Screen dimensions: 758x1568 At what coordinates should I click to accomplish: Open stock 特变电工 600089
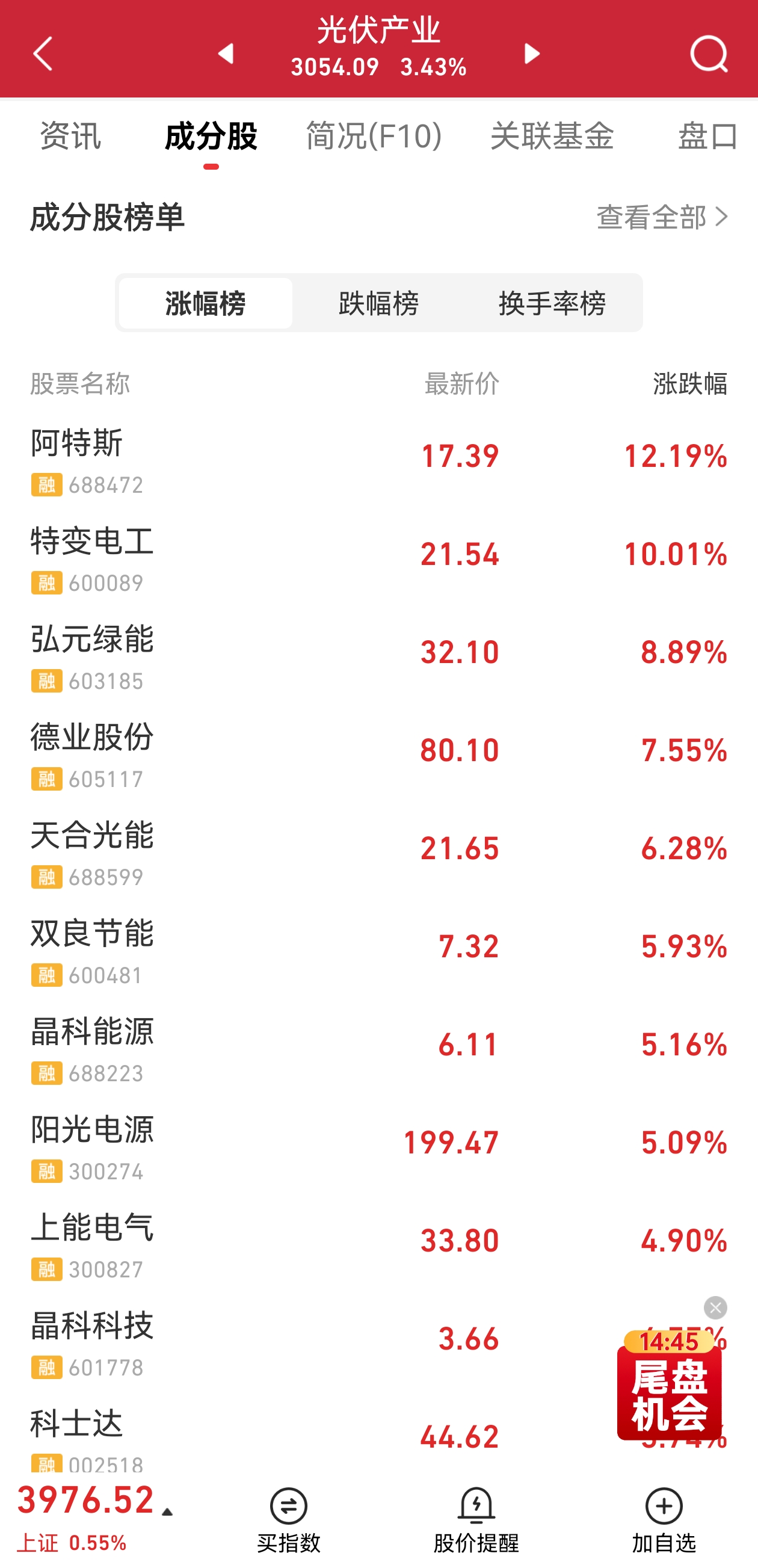(244, 558)
